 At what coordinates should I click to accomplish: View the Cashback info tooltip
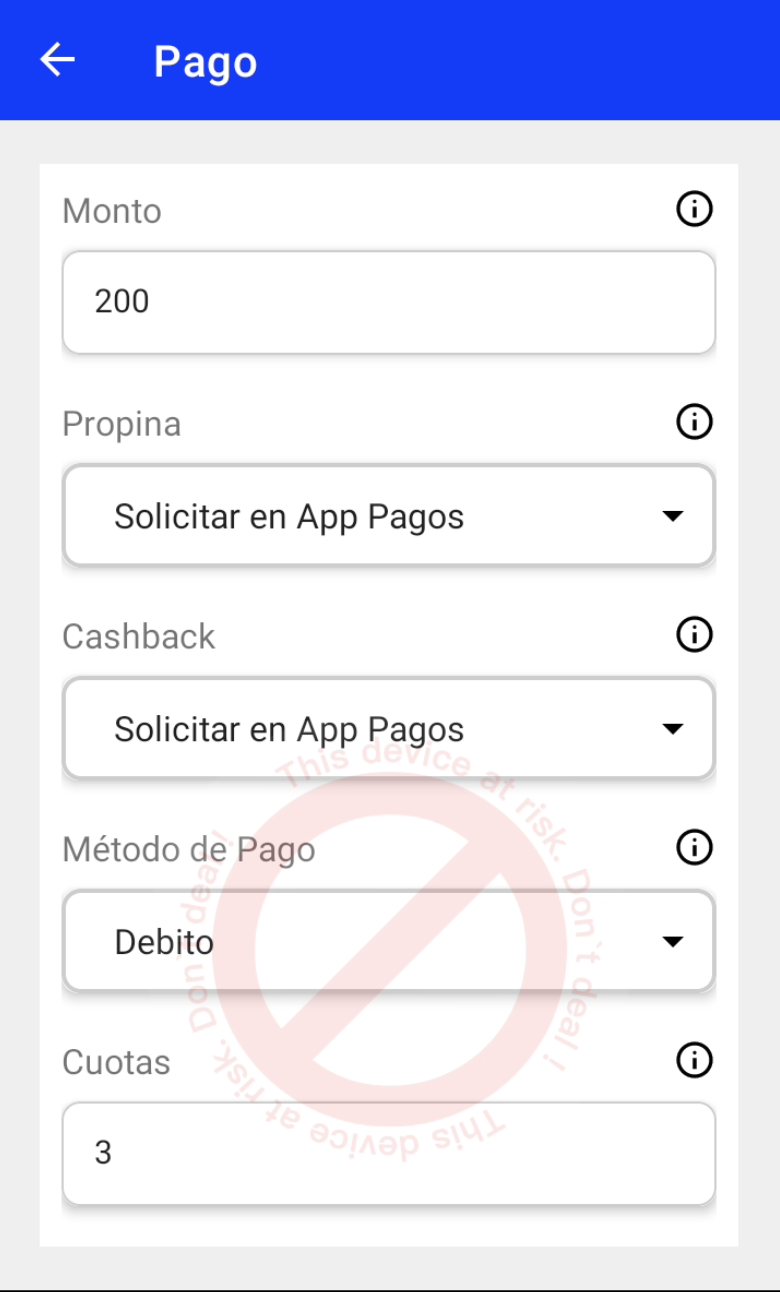tap(694, 635)
